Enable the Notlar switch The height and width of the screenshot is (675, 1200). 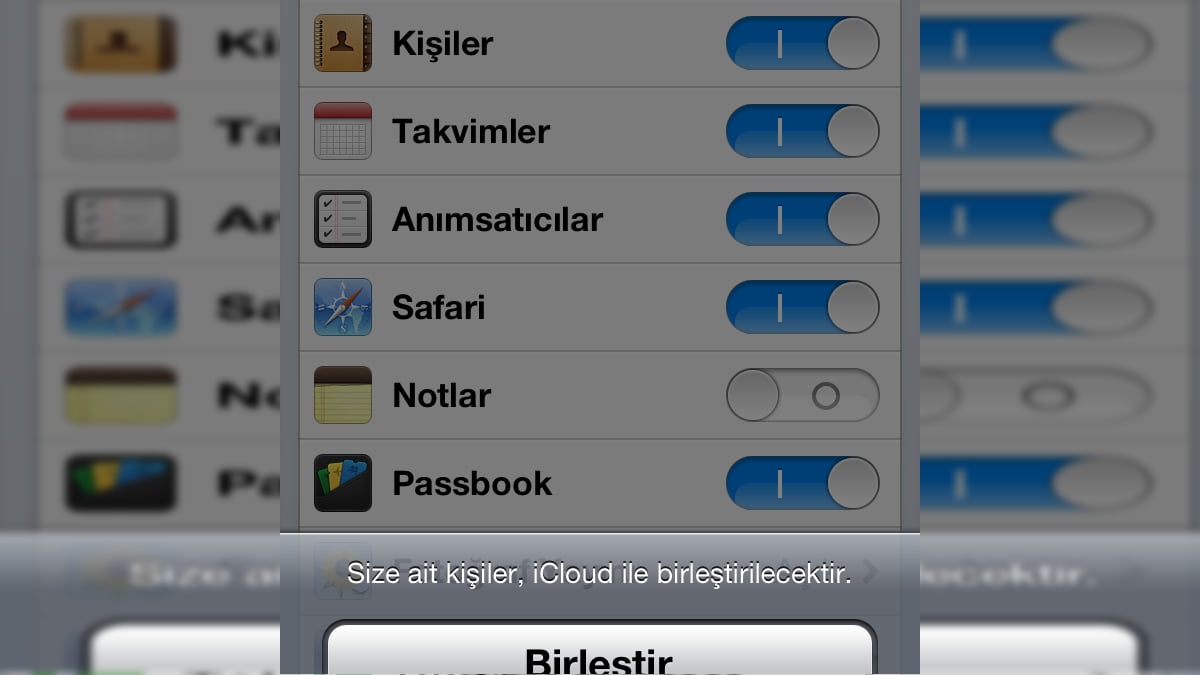pos(802,396)
